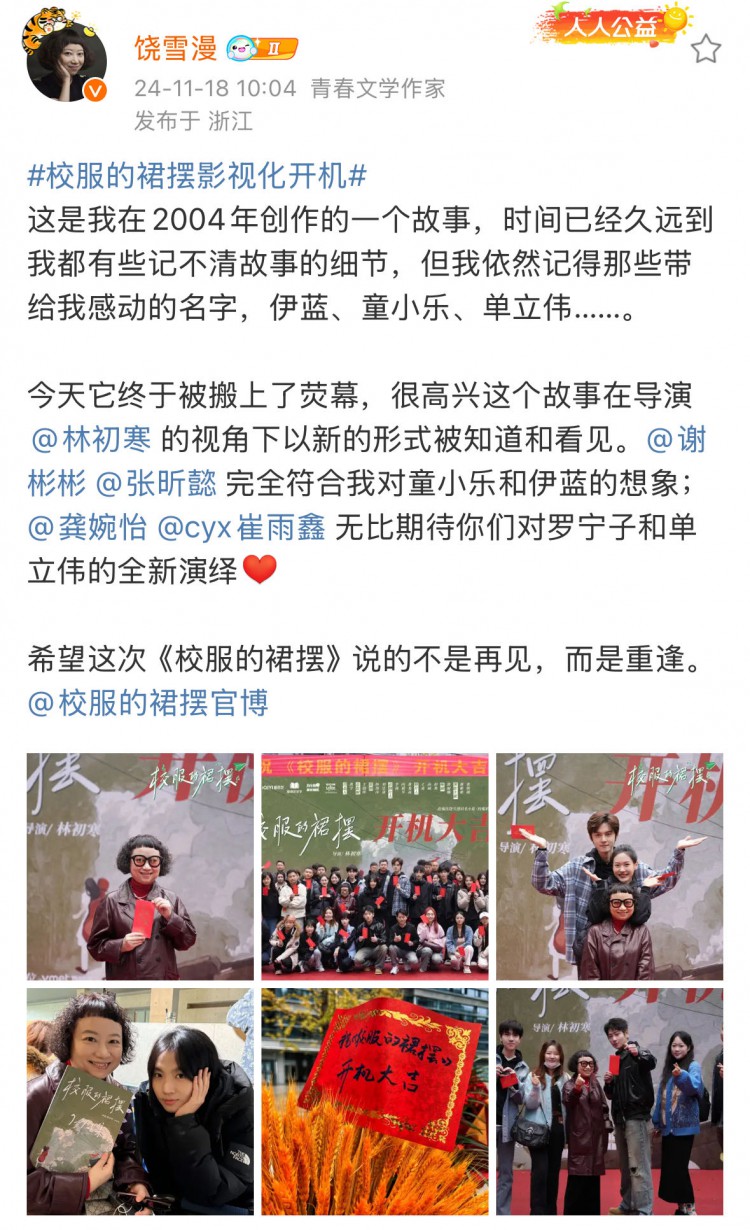Open the mention @cyx崔雨鑫
Image resolution: width=750 pixels, height=1230 pixels.
click(241, 527)
